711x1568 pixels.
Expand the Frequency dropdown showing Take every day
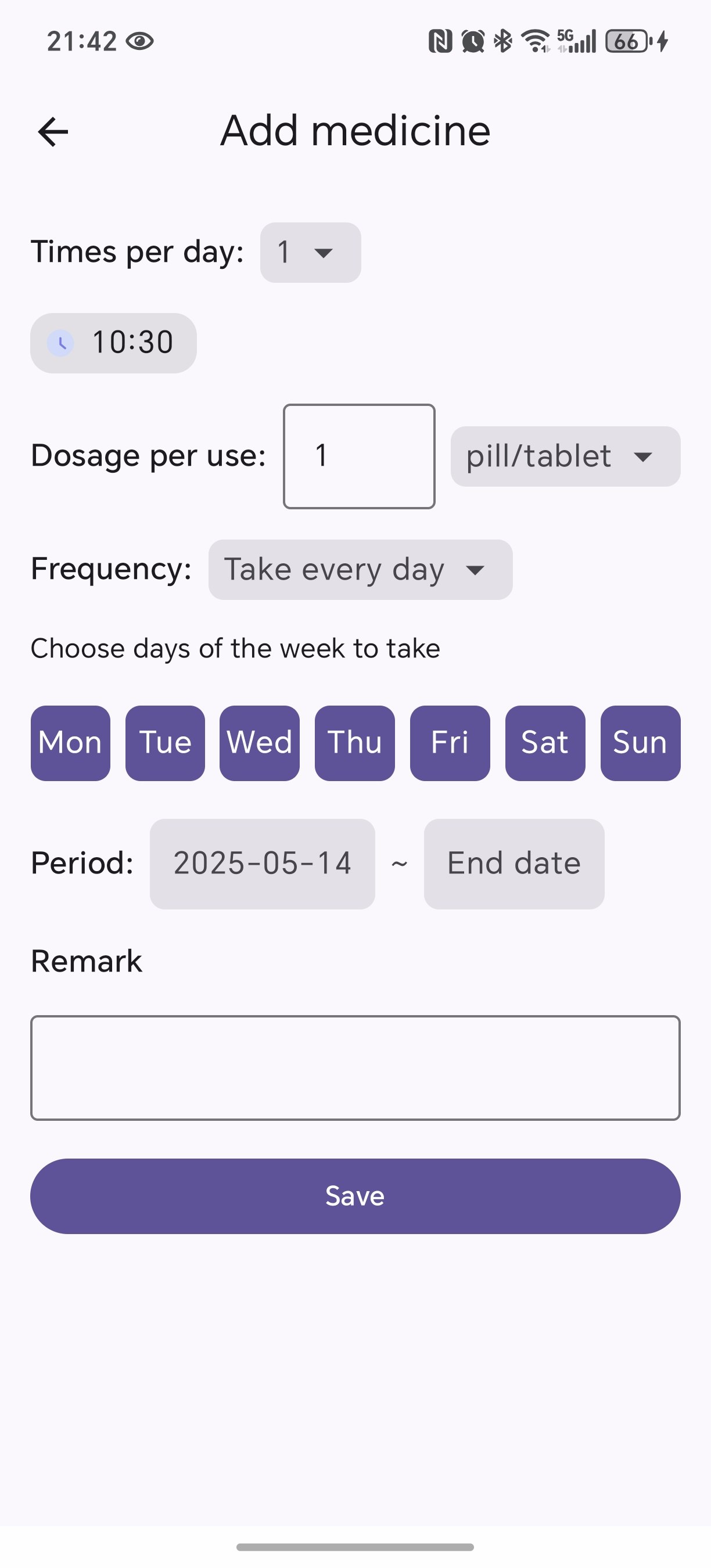coord(360,570)
